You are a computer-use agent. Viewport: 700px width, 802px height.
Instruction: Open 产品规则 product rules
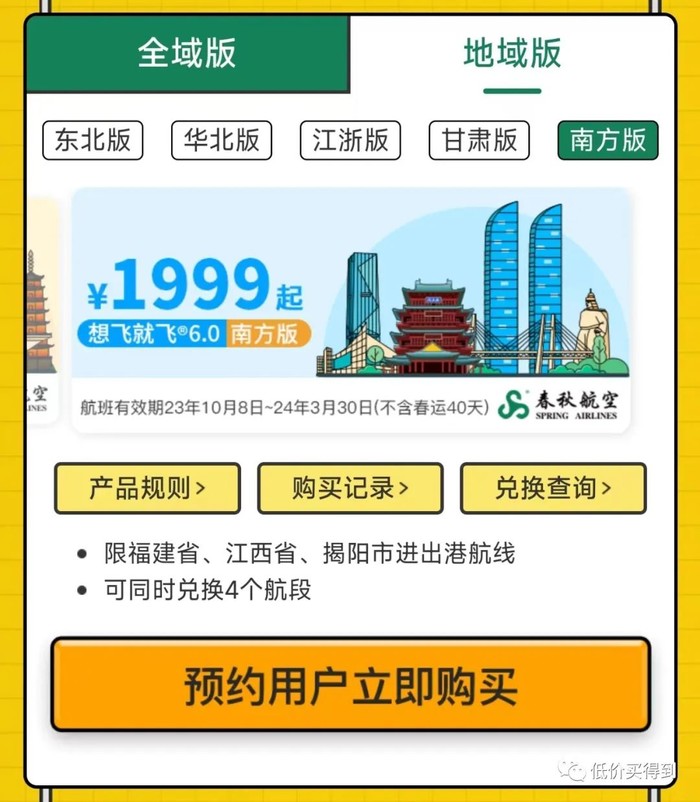coord(147,488)
